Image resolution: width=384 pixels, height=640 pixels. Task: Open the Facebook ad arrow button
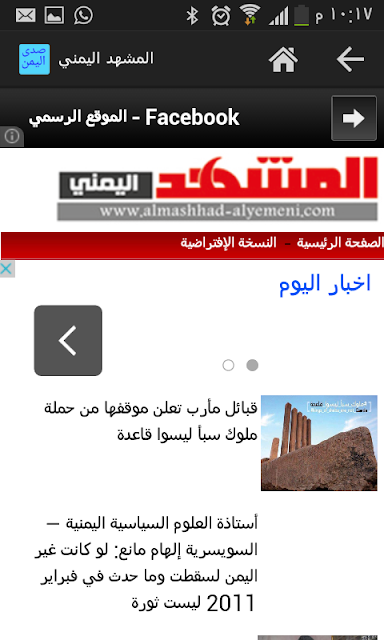(354, 118)
